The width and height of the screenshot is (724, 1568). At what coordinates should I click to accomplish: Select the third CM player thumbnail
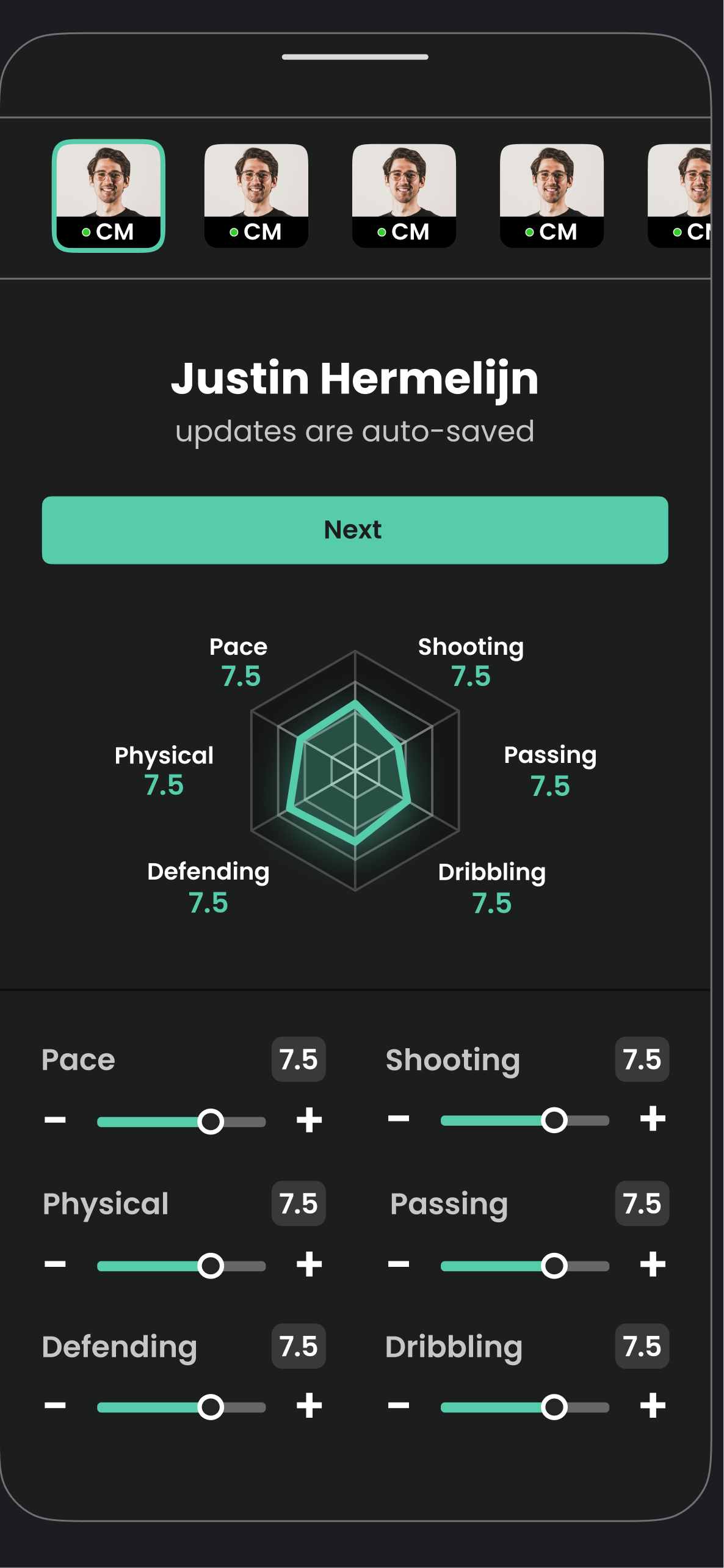404,195
